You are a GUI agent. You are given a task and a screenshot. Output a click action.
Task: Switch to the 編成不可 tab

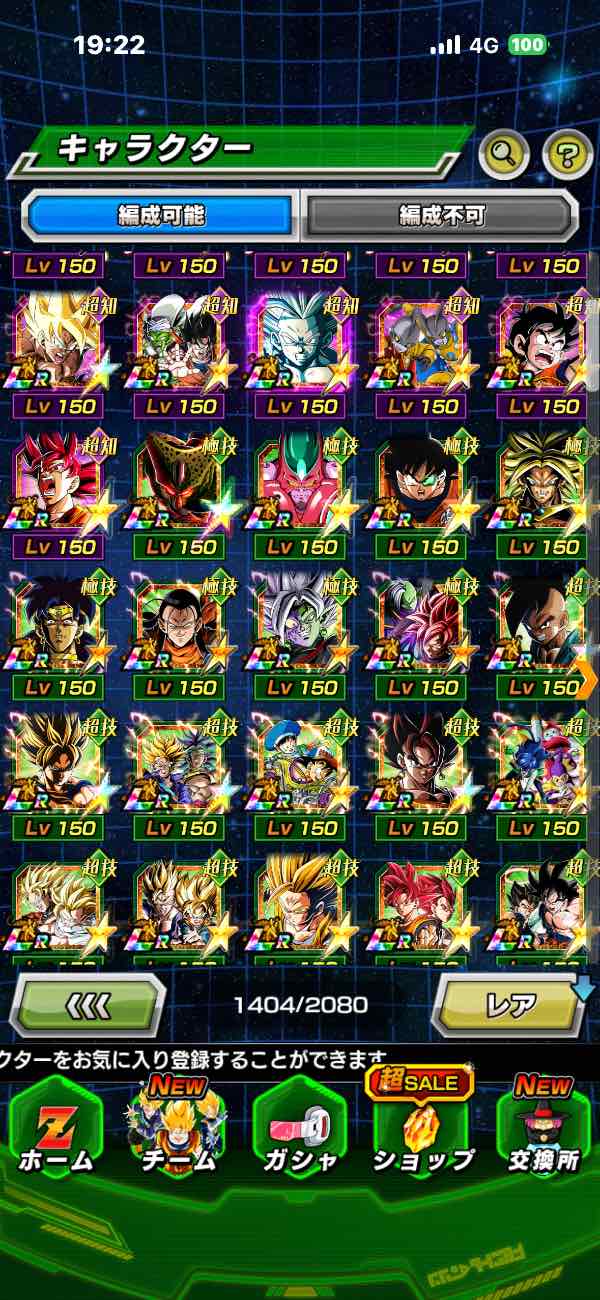coord(441,215)
